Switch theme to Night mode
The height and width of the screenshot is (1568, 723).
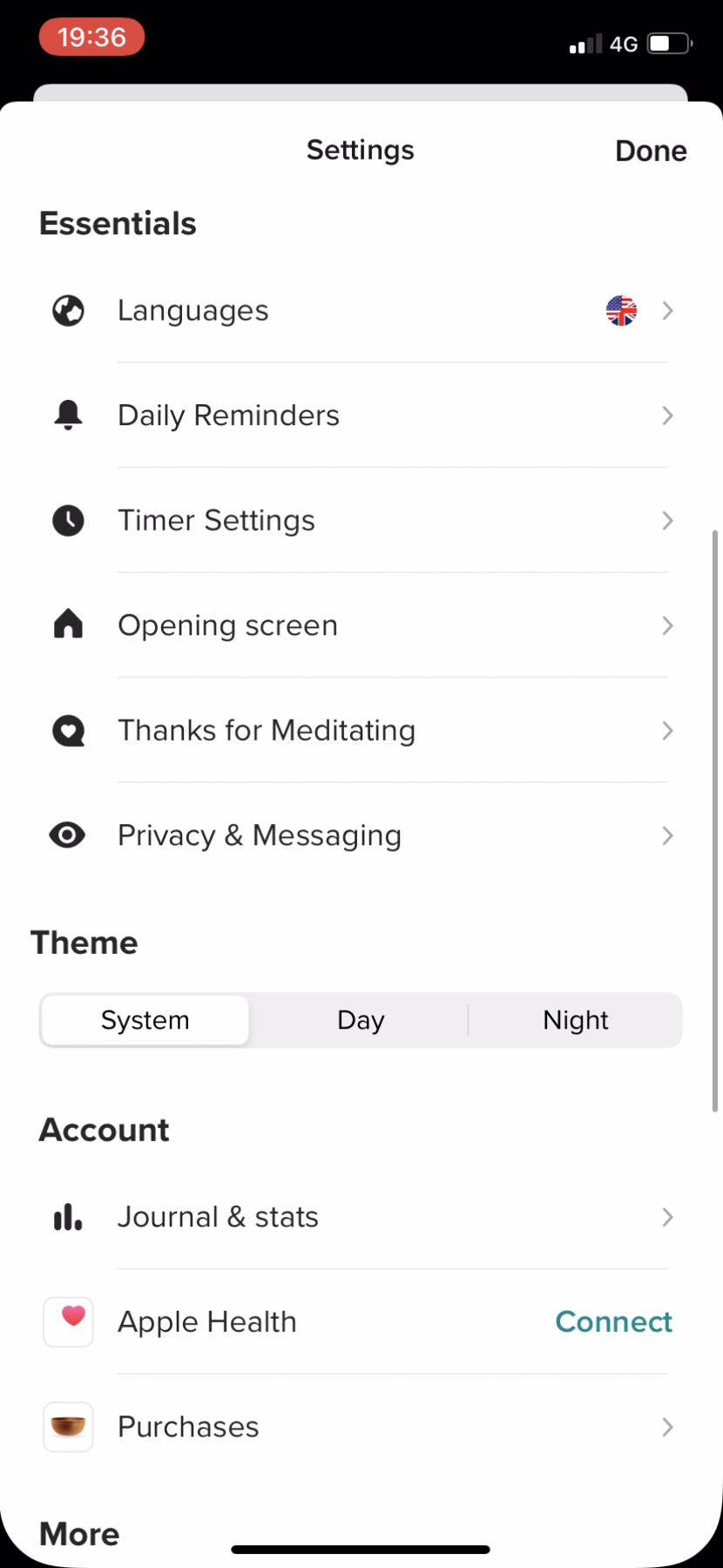[576, 1020]
